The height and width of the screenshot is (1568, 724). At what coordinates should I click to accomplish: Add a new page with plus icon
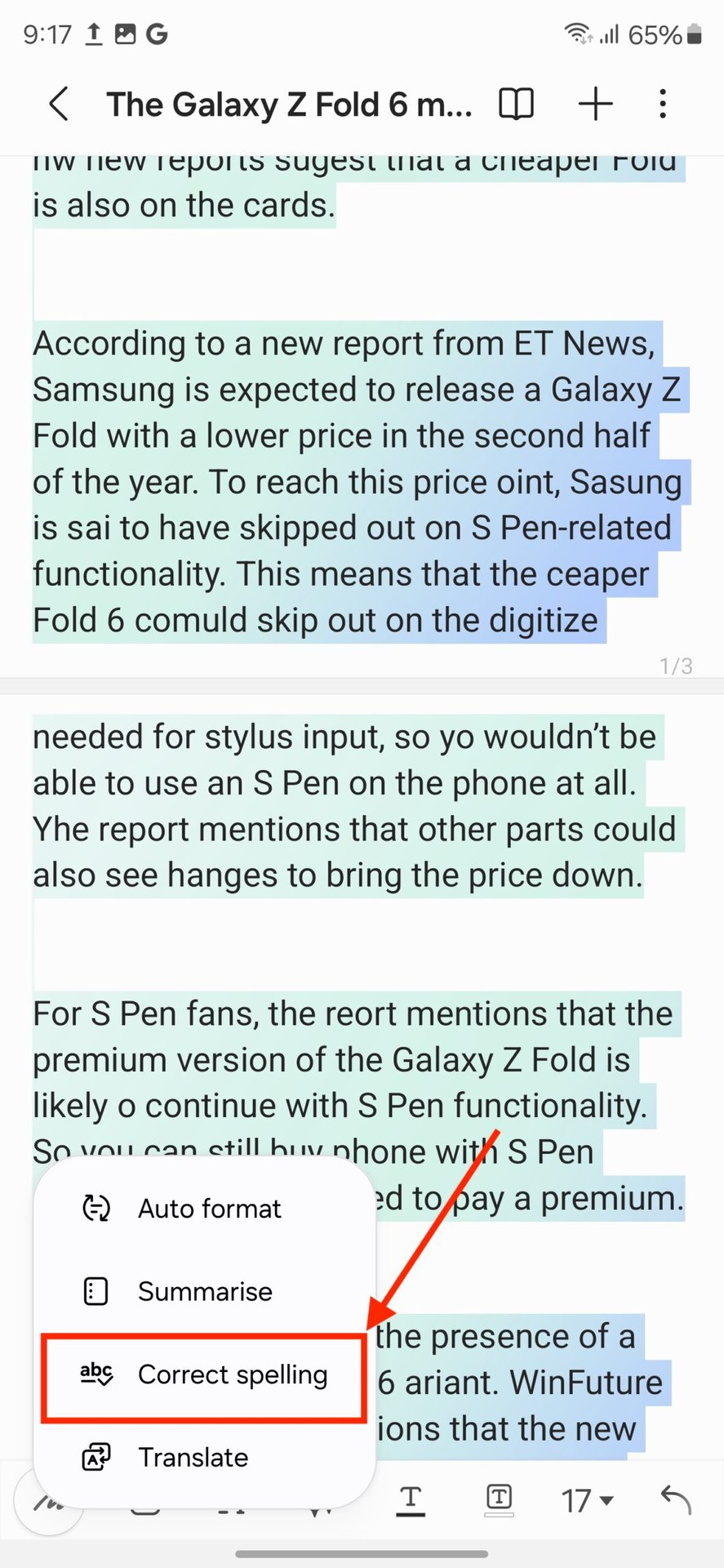coord(596,105)
